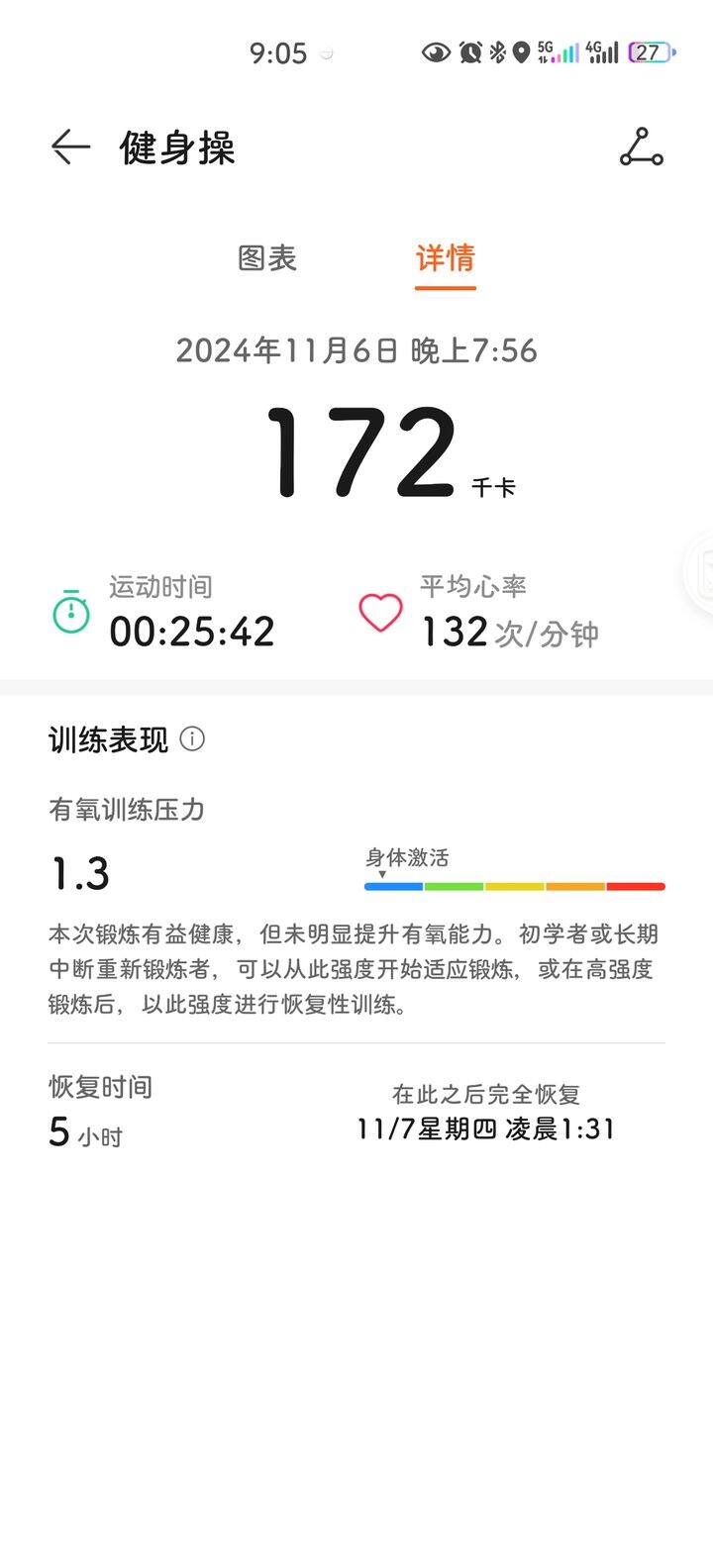Open the info icon beside 训练表现
Image resolution: width=713 pixels, height=1568 pixels.
(192, 738)
